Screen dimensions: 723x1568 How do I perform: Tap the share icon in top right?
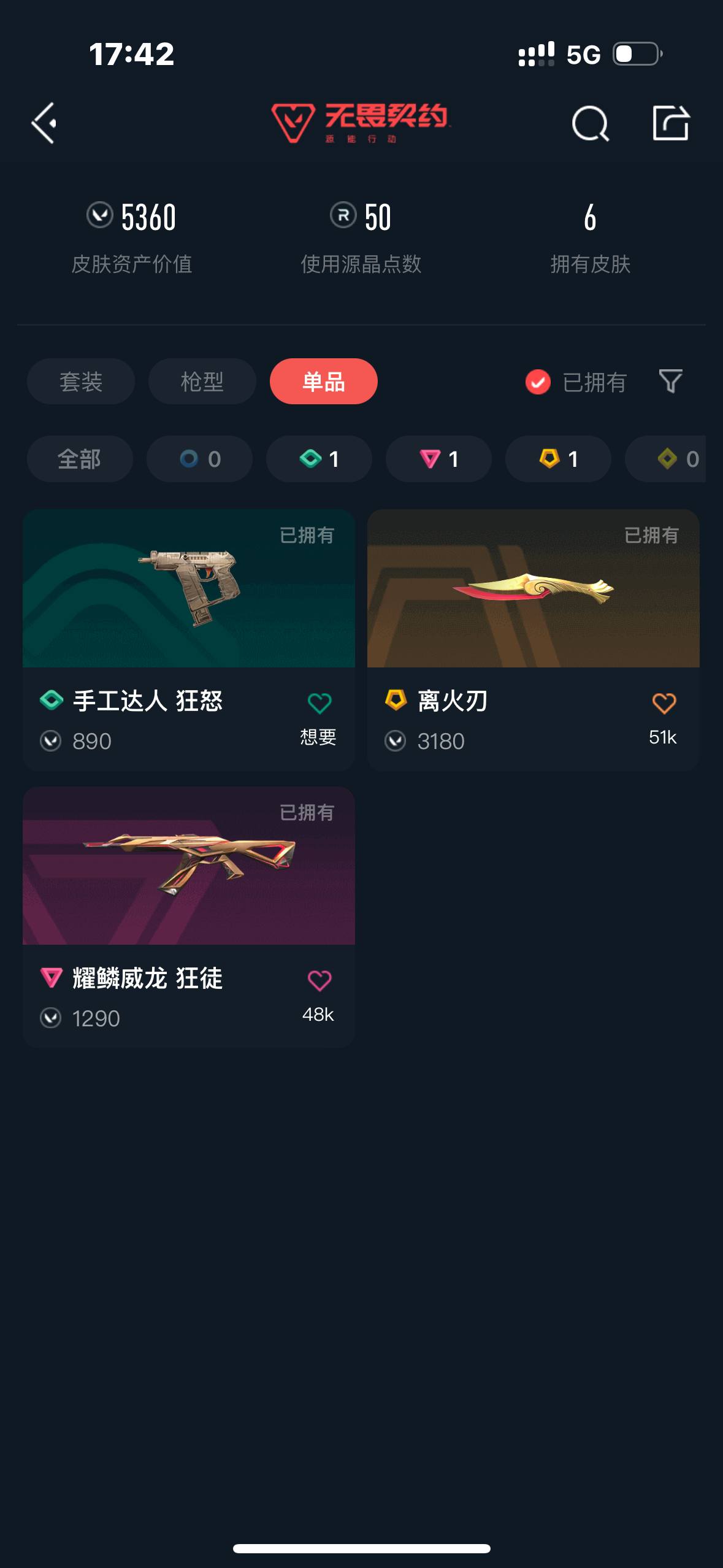(x=671, y=123)
